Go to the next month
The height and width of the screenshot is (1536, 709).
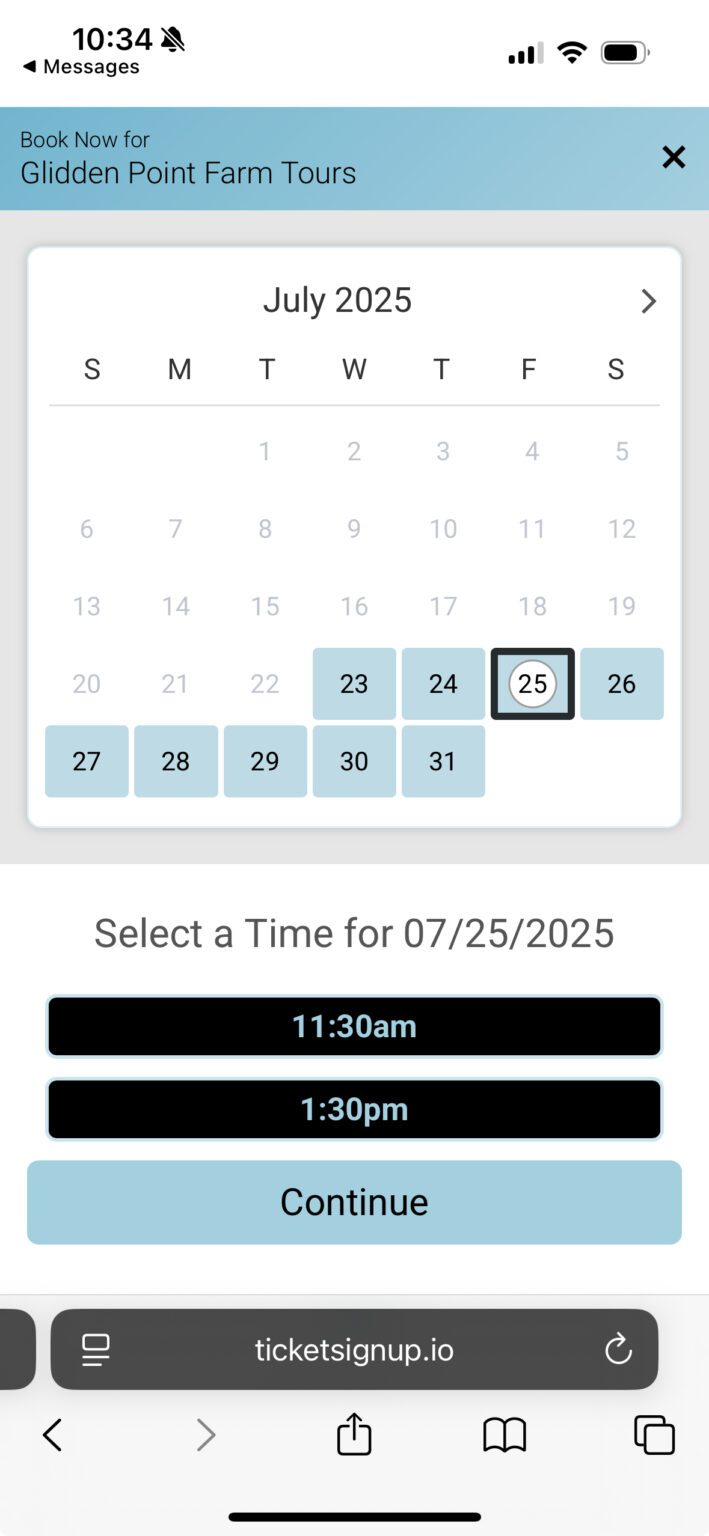coord(648,301)
